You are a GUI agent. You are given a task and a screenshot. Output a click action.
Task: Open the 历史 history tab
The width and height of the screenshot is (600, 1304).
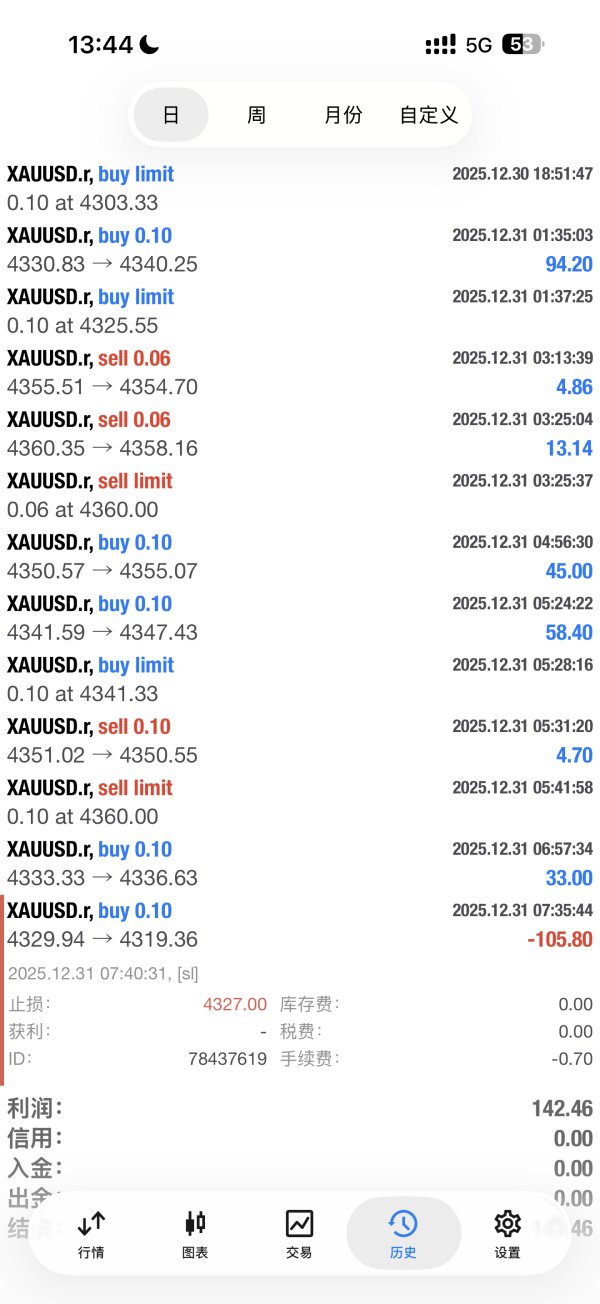tap(403, 1233)
